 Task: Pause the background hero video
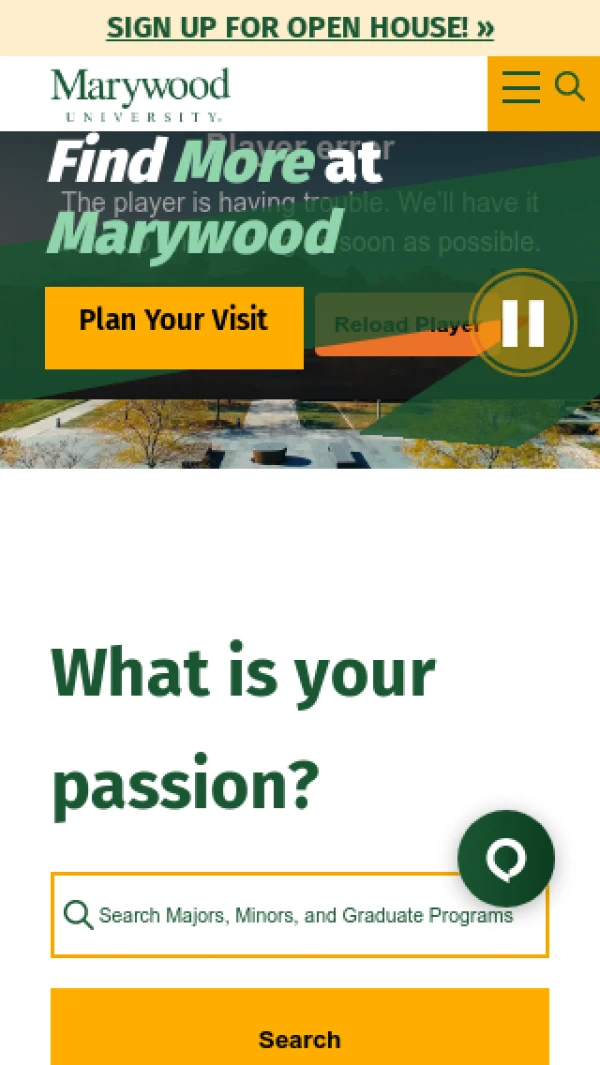(x=523, y=323)
